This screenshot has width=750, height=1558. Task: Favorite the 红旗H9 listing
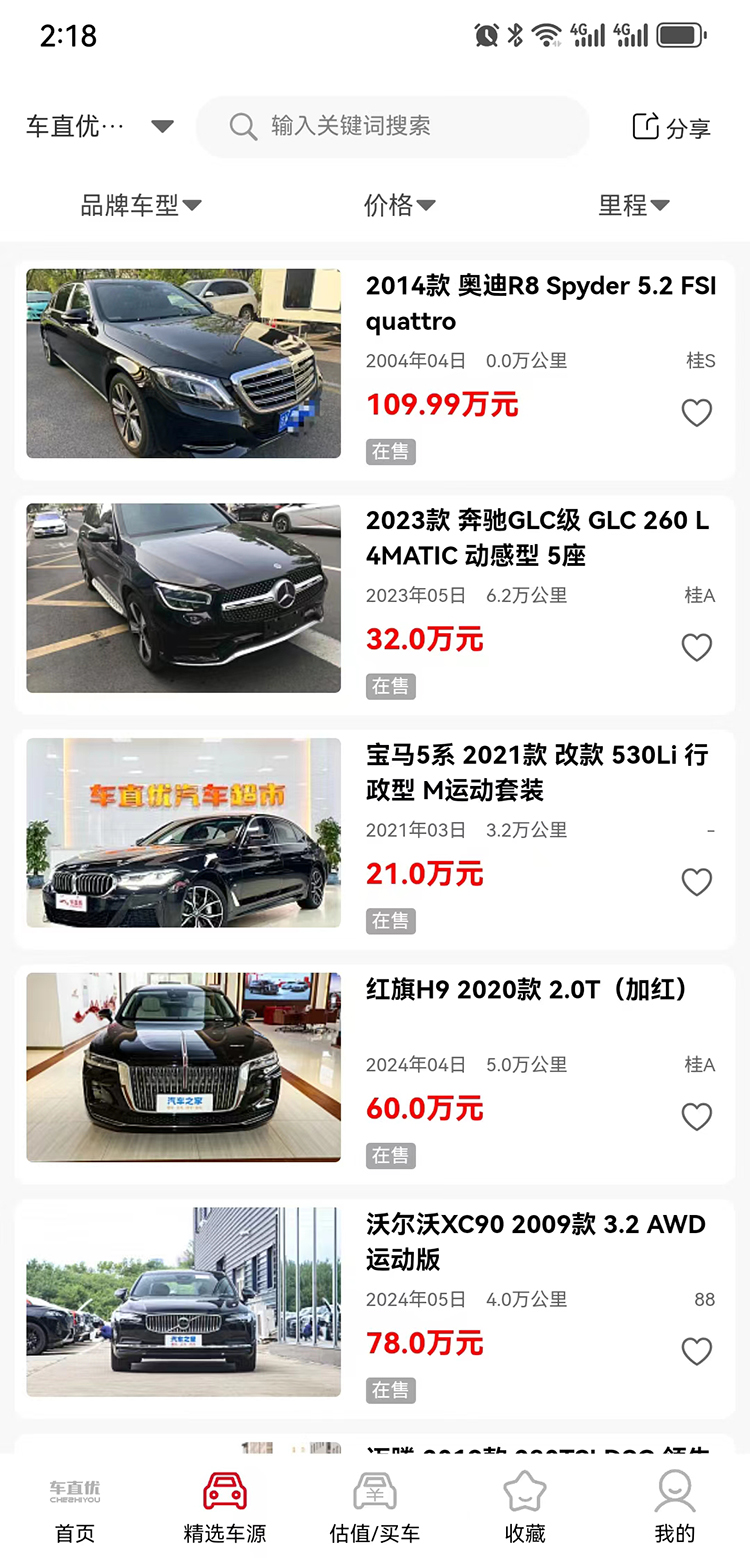(697, 1116)
